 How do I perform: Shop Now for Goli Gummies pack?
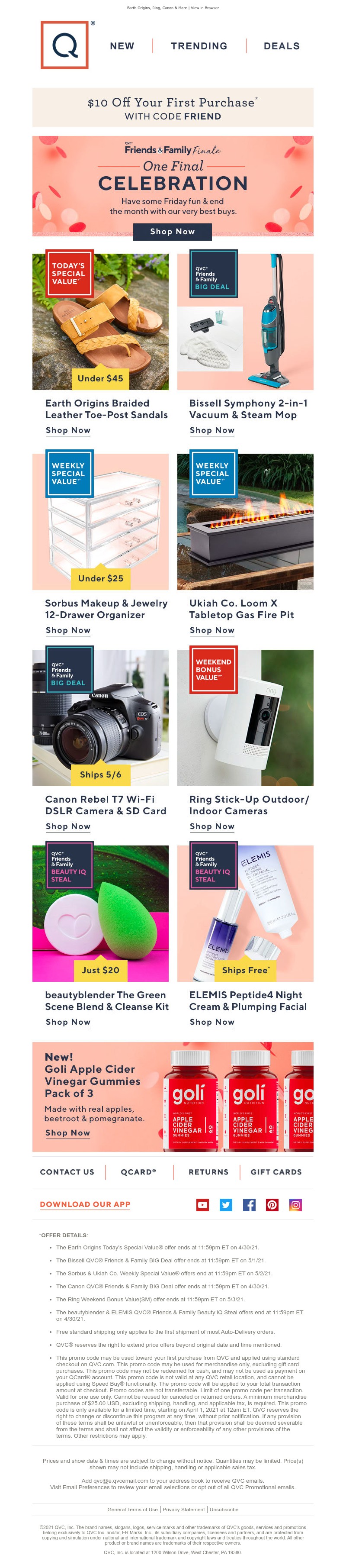pyautogui.click(x=67, y=1133)
